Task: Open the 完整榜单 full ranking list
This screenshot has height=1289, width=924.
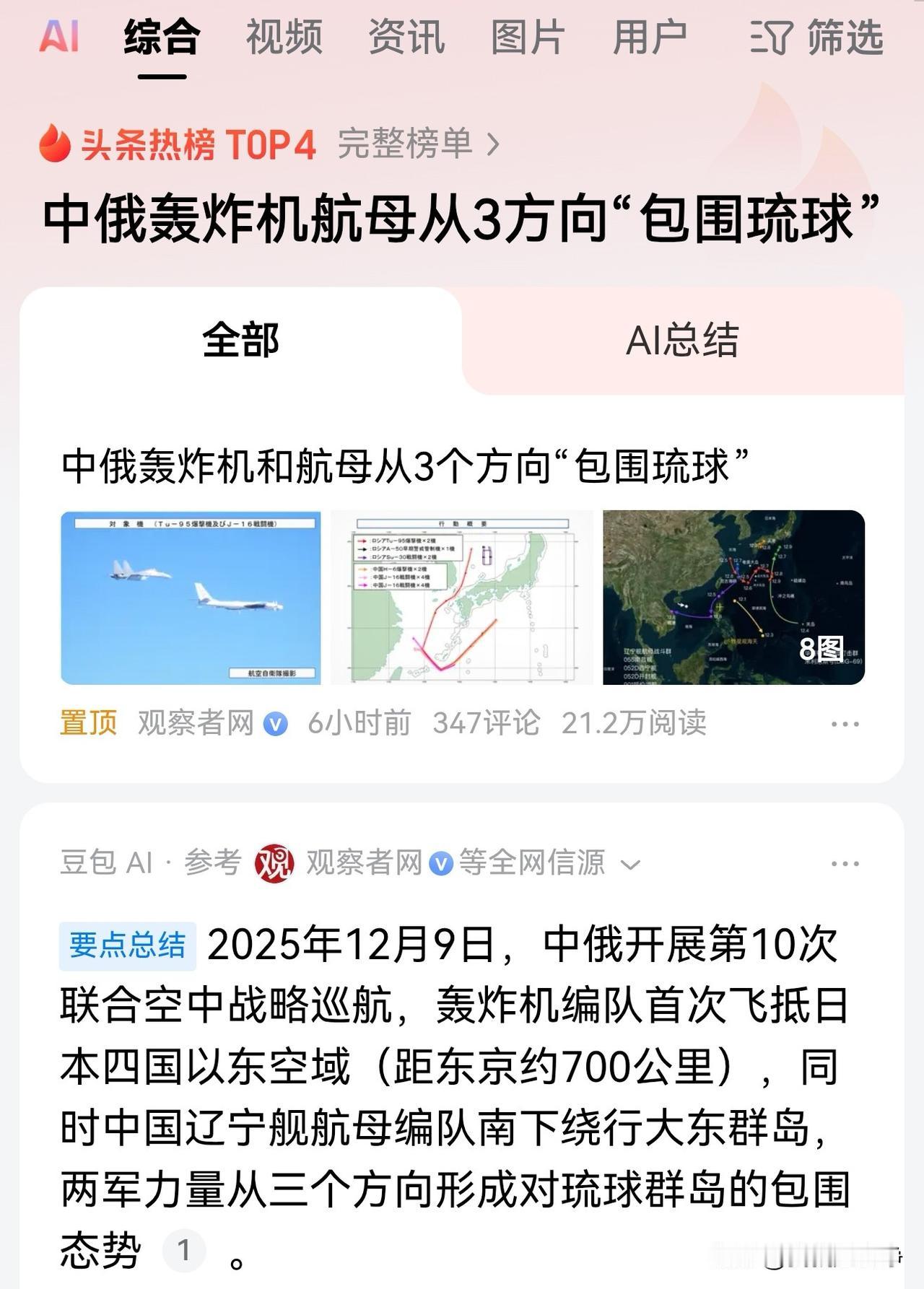Action: [404, 144]
